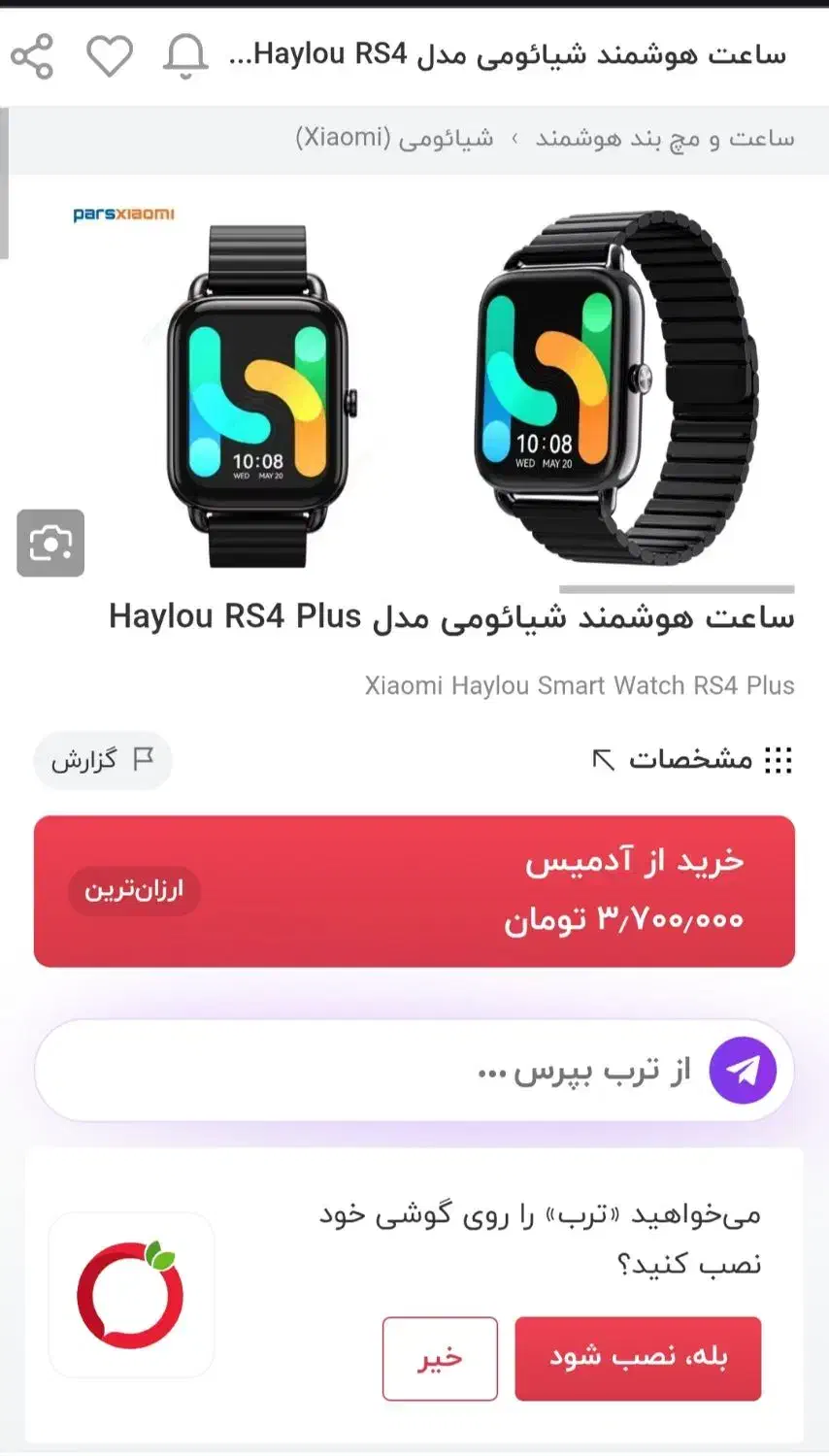Image resolution: width=829 pixels, height=1456 pixels.
Task: Dismiss install prompt with خیر
Action: (x=440, y=1358)
